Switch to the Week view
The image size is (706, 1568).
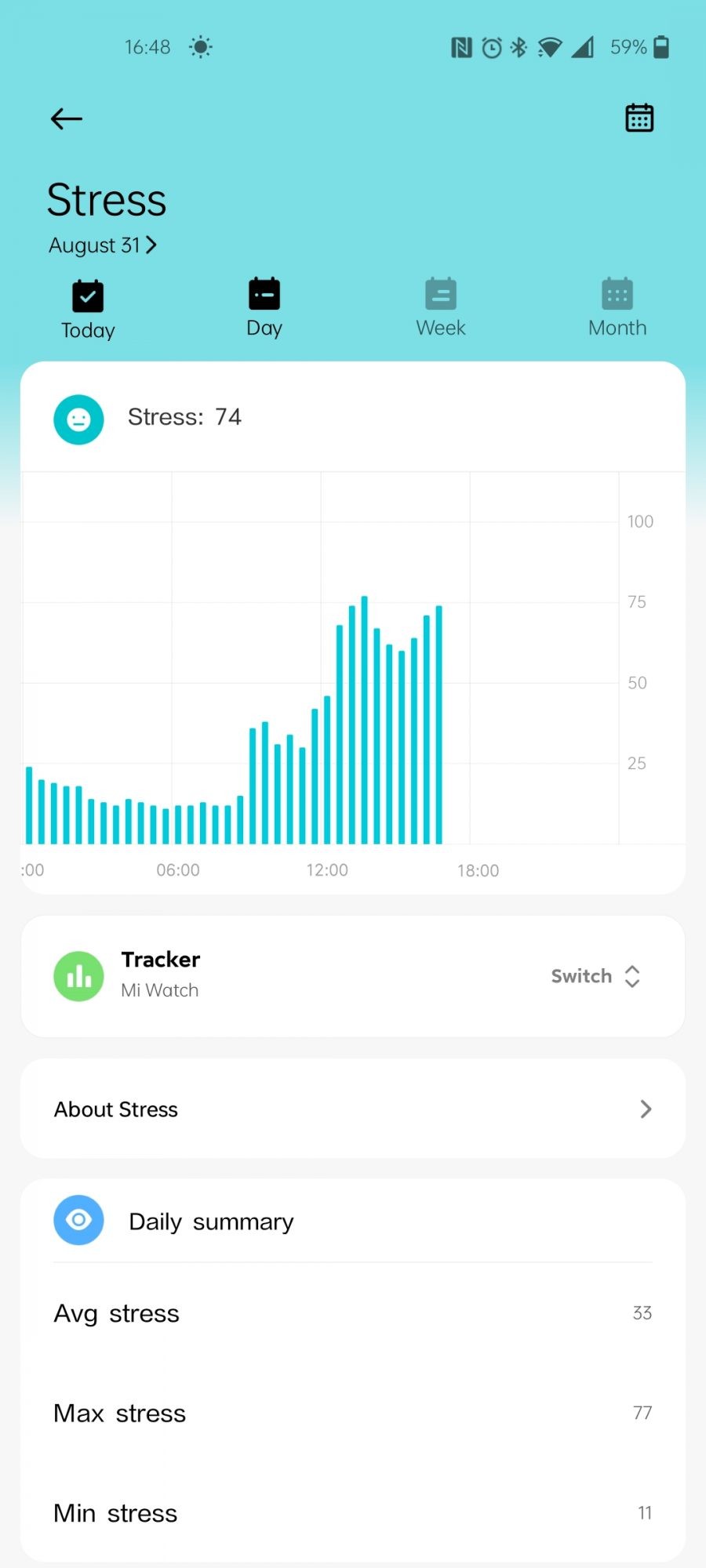click(441, 308)
